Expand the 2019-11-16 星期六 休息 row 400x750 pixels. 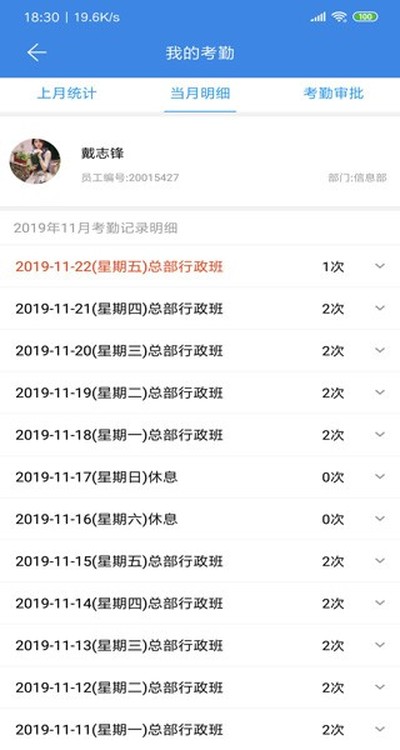click(x=200, y=519)
